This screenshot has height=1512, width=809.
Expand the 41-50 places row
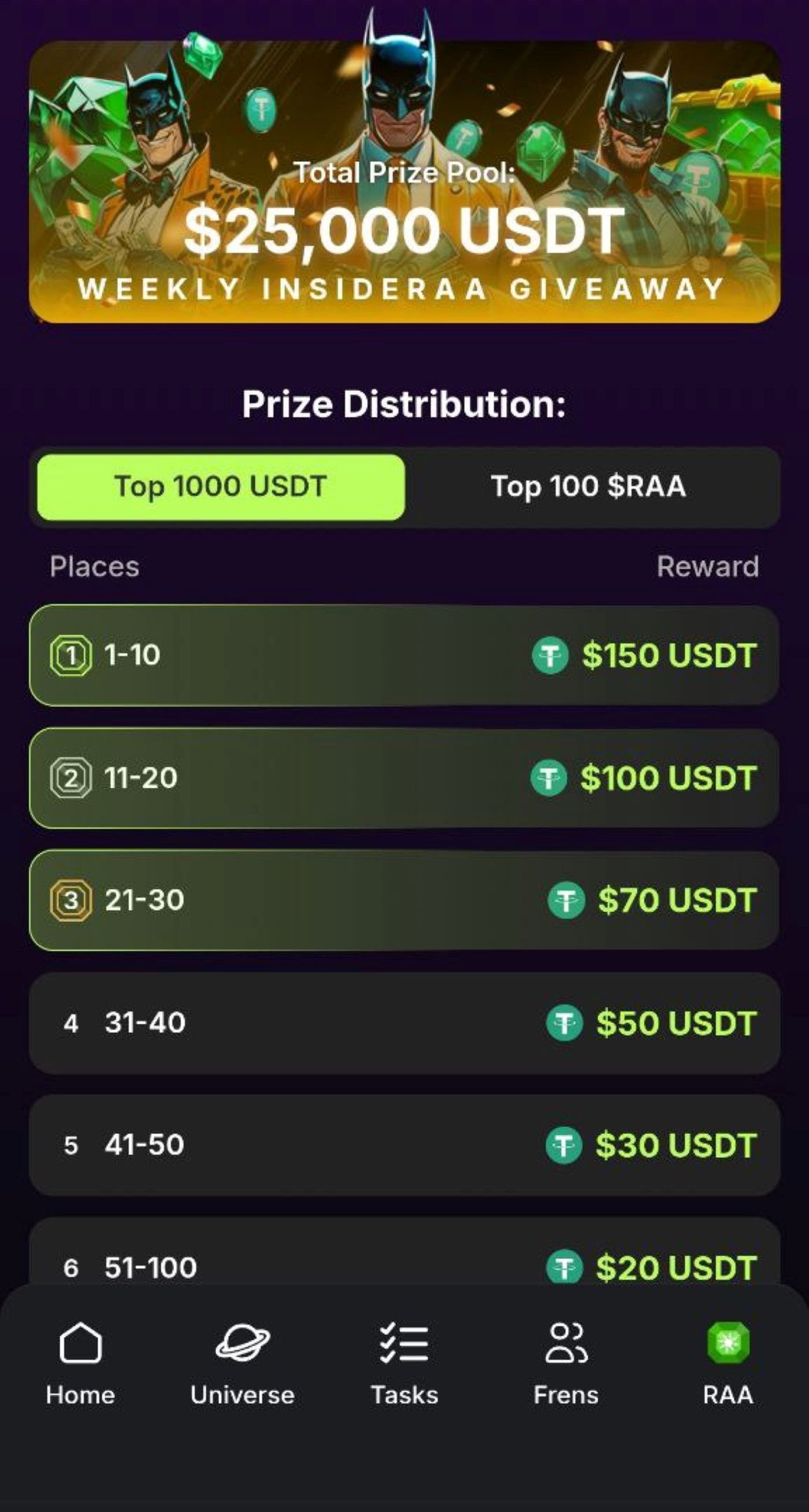click(x=405, y=1143)
